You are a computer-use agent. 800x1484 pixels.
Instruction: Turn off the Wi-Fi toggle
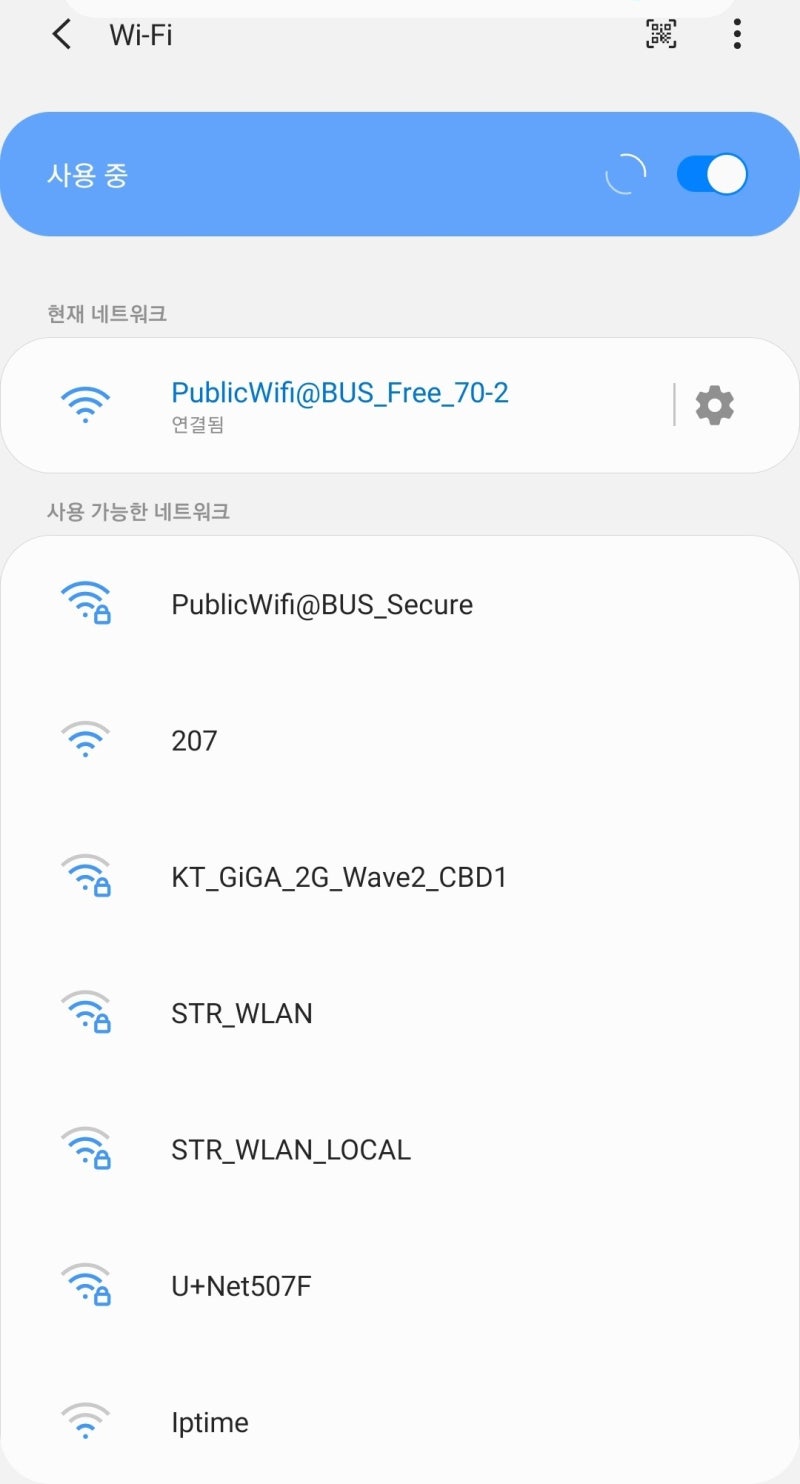710,173
